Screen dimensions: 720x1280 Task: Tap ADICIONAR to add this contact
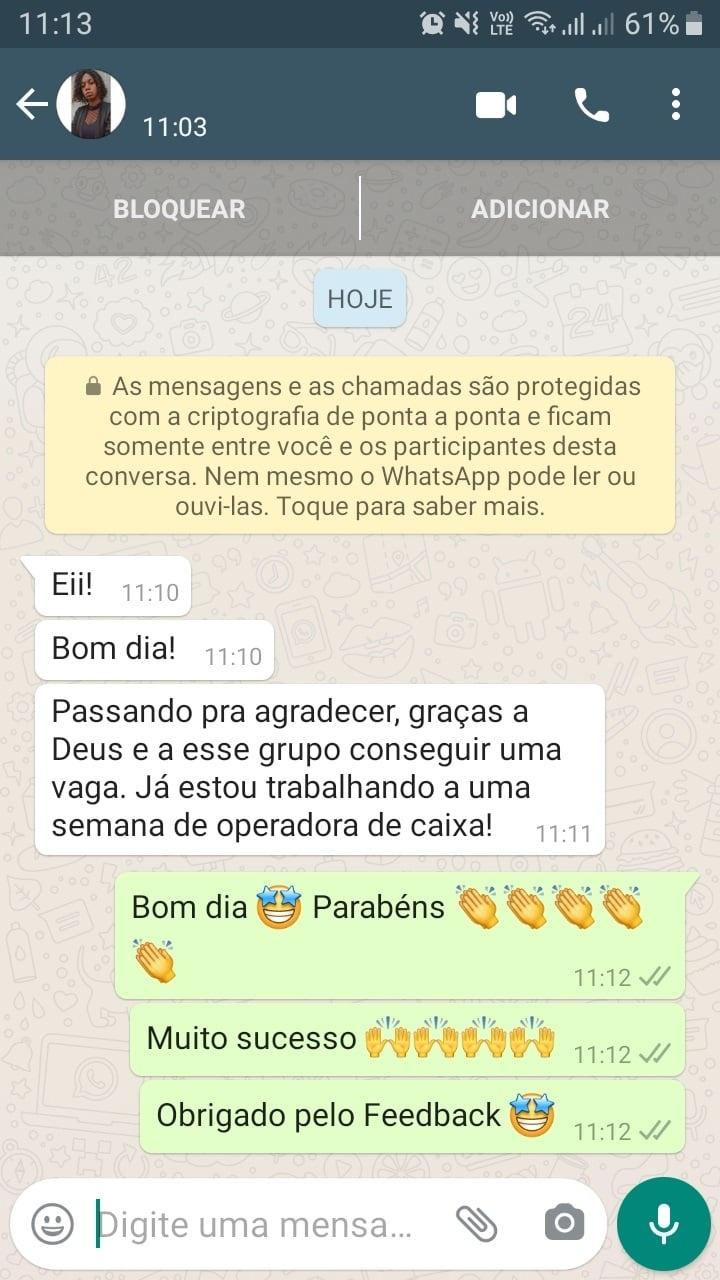point(540,209)
